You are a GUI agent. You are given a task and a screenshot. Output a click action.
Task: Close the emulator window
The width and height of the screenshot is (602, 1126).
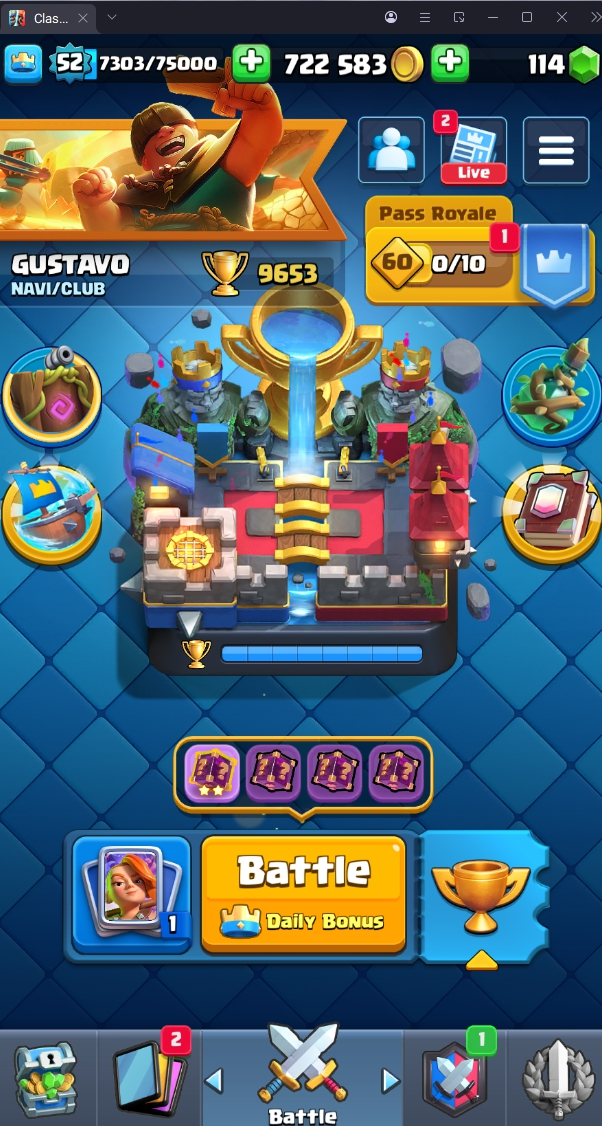click(563, 17)
